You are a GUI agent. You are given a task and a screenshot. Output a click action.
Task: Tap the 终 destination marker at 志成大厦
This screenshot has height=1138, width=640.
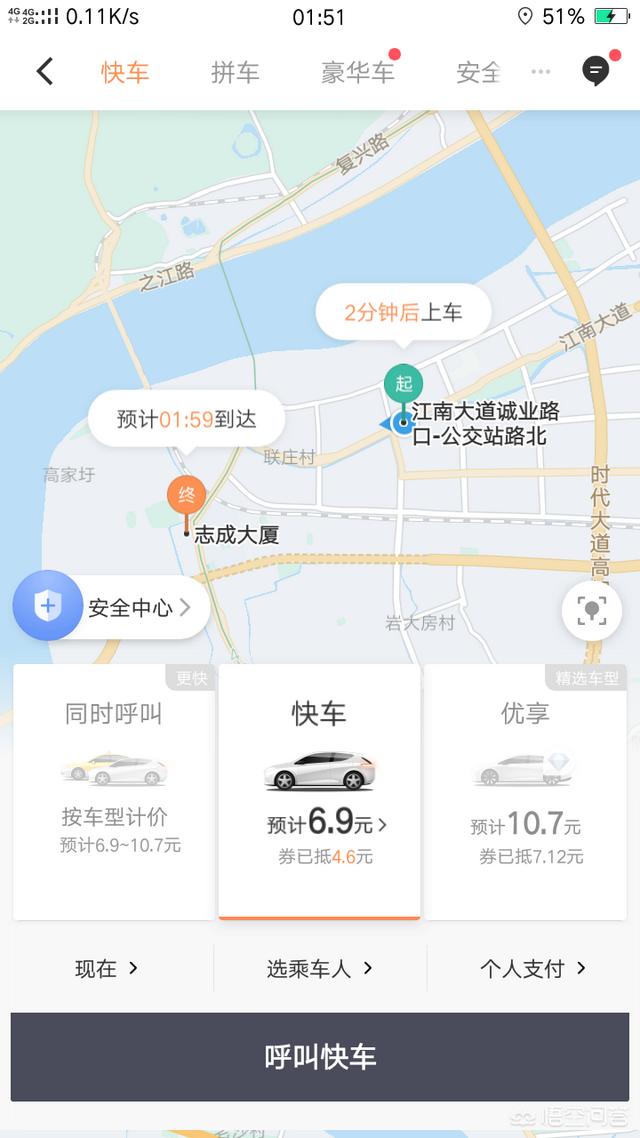coord(186,496)
